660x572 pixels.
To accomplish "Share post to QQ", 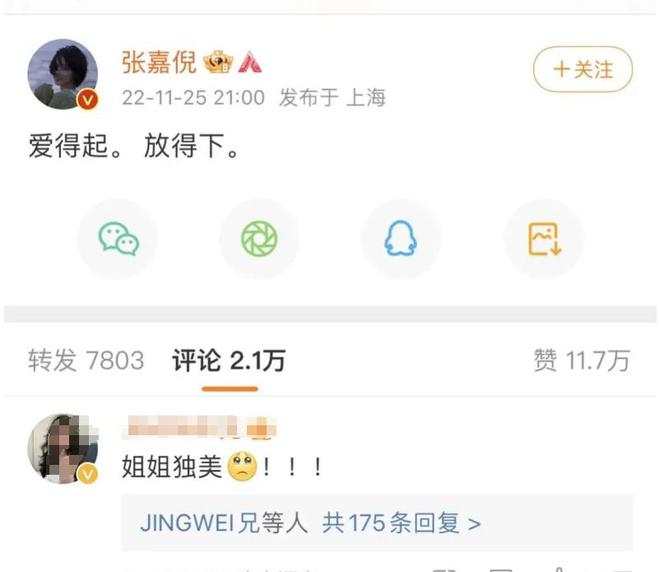I will (x=401, y=239).
